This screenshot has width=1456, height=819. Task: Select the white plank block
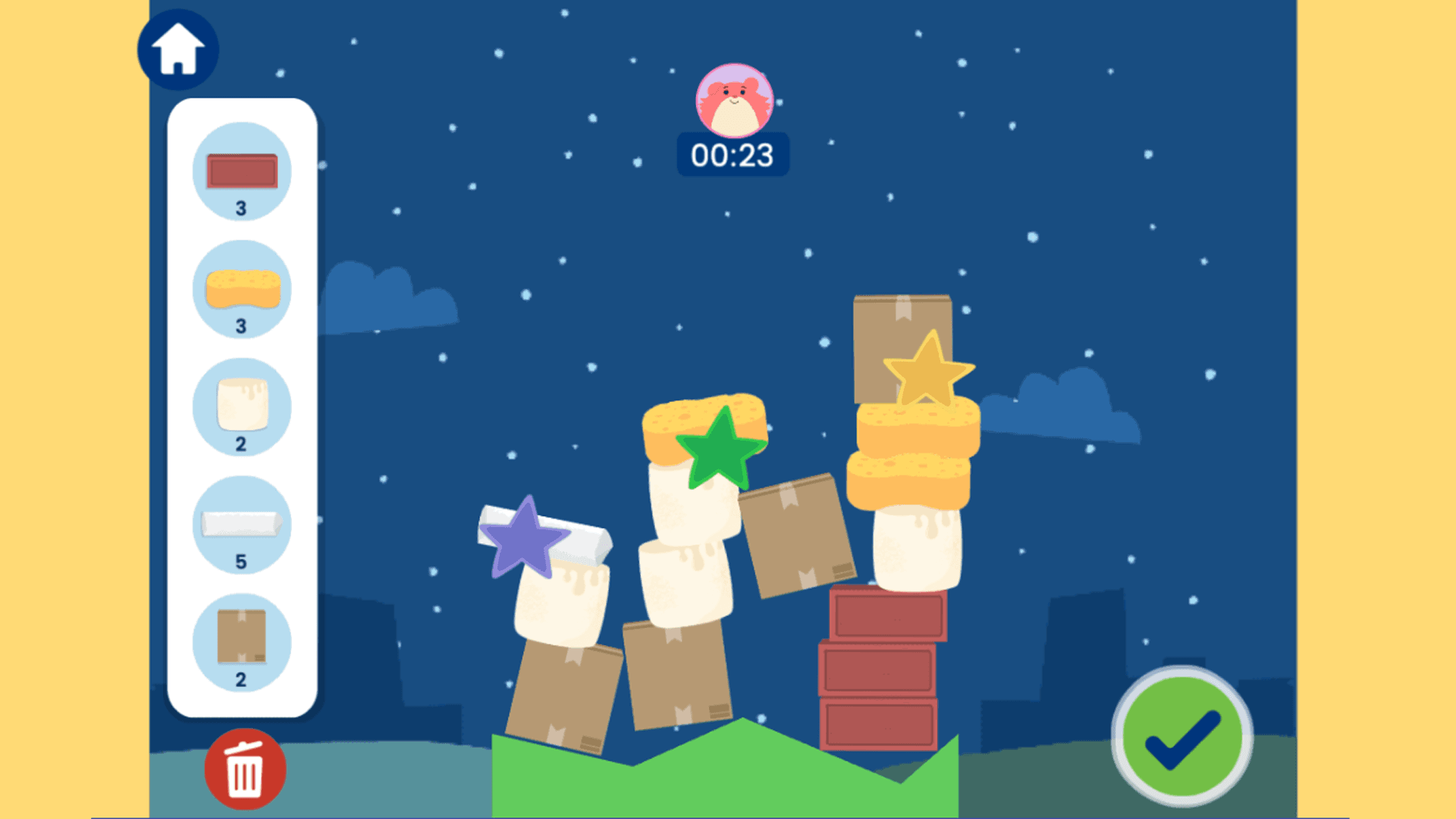pyautogui.click(x=242, y=523)
